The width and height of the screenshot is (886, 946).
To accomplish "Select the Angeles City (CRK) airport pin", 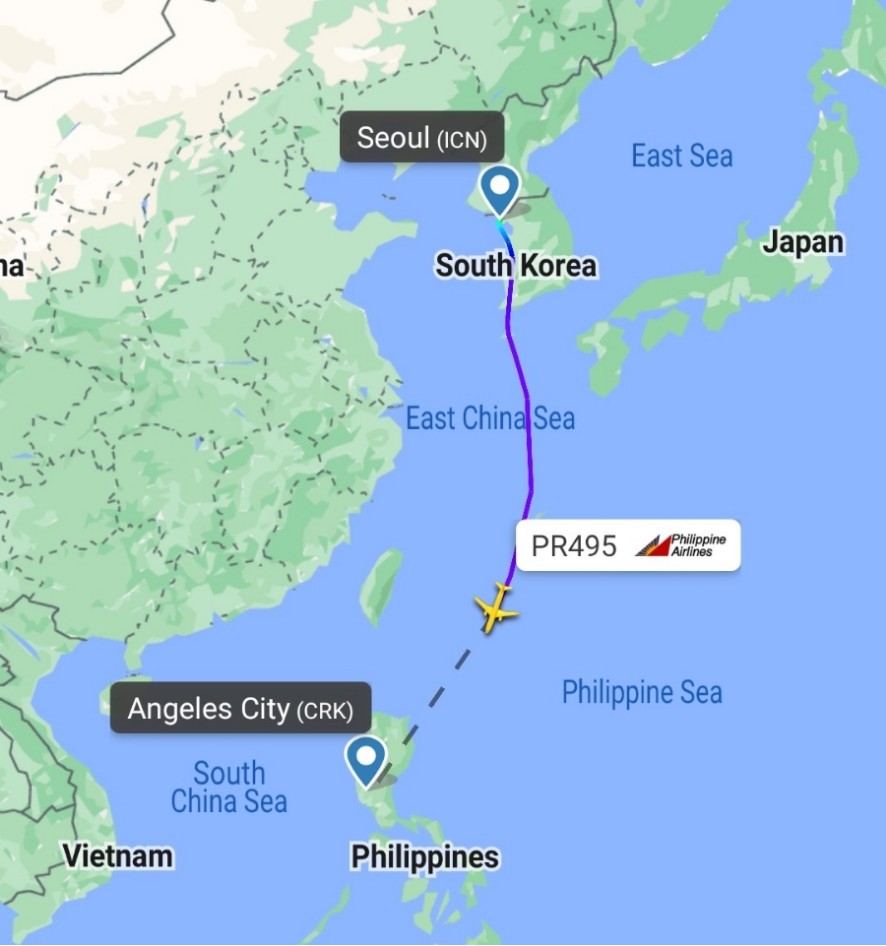I will [366, 759].
